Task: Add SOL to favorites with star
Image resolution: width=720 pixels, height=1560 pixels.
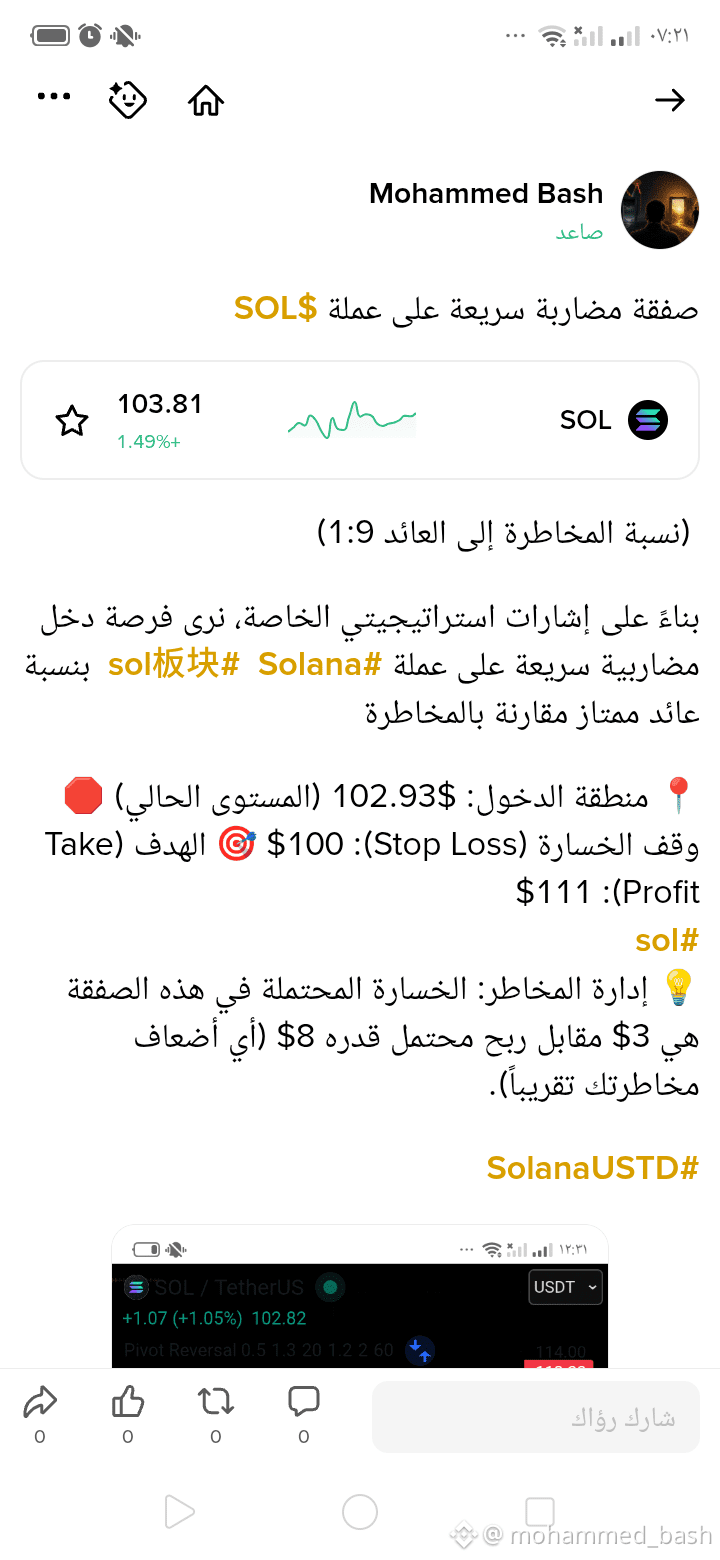Action: click(72, 421)
